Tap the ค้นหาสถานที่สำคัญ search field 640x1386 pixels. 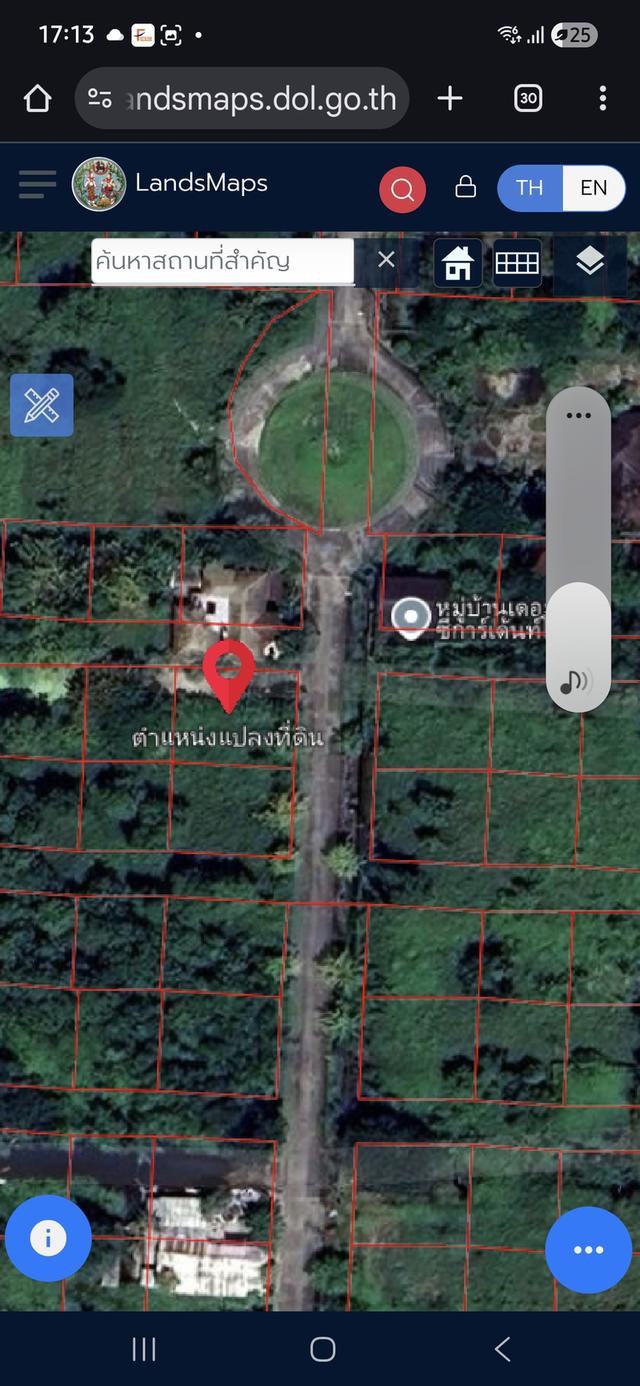pyautogui.click(x=222, y=261)
